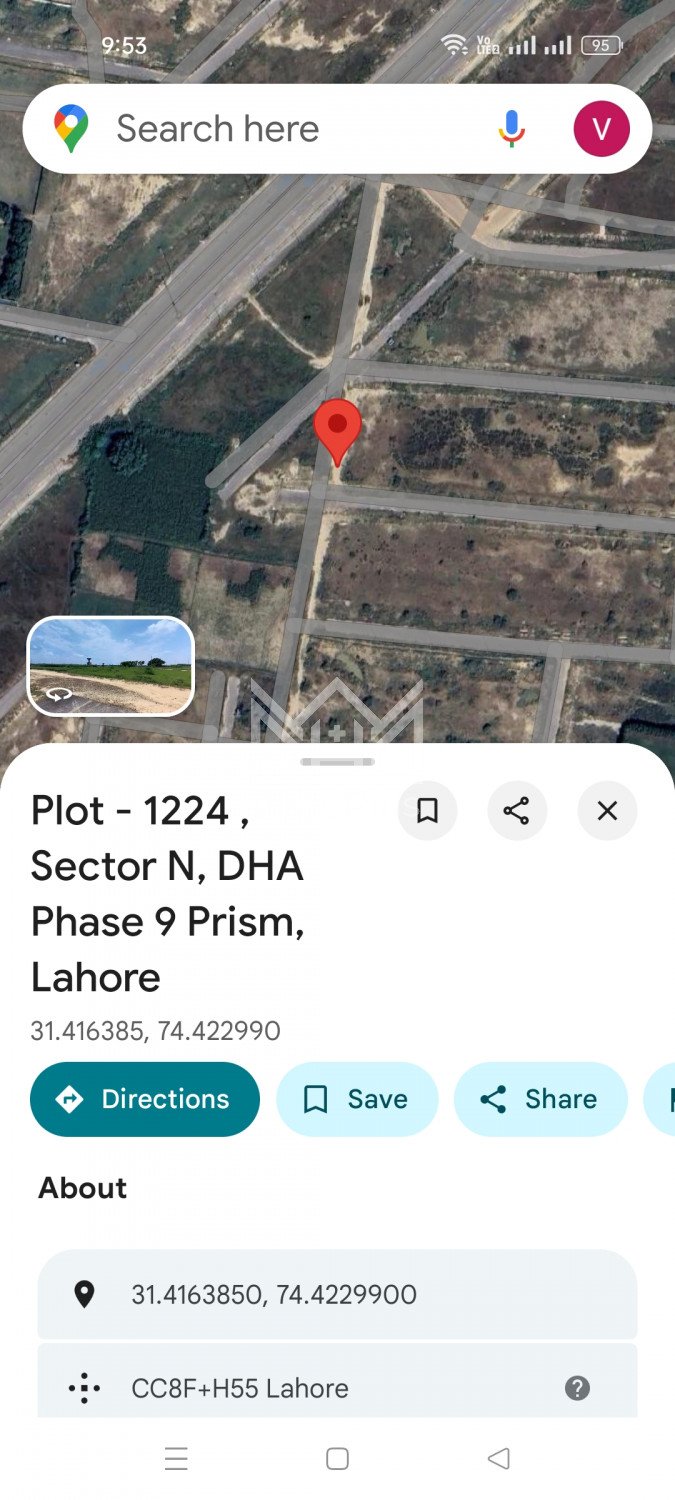Tap the red map pin
The image size is (675, 1500).
coord(338,428)
